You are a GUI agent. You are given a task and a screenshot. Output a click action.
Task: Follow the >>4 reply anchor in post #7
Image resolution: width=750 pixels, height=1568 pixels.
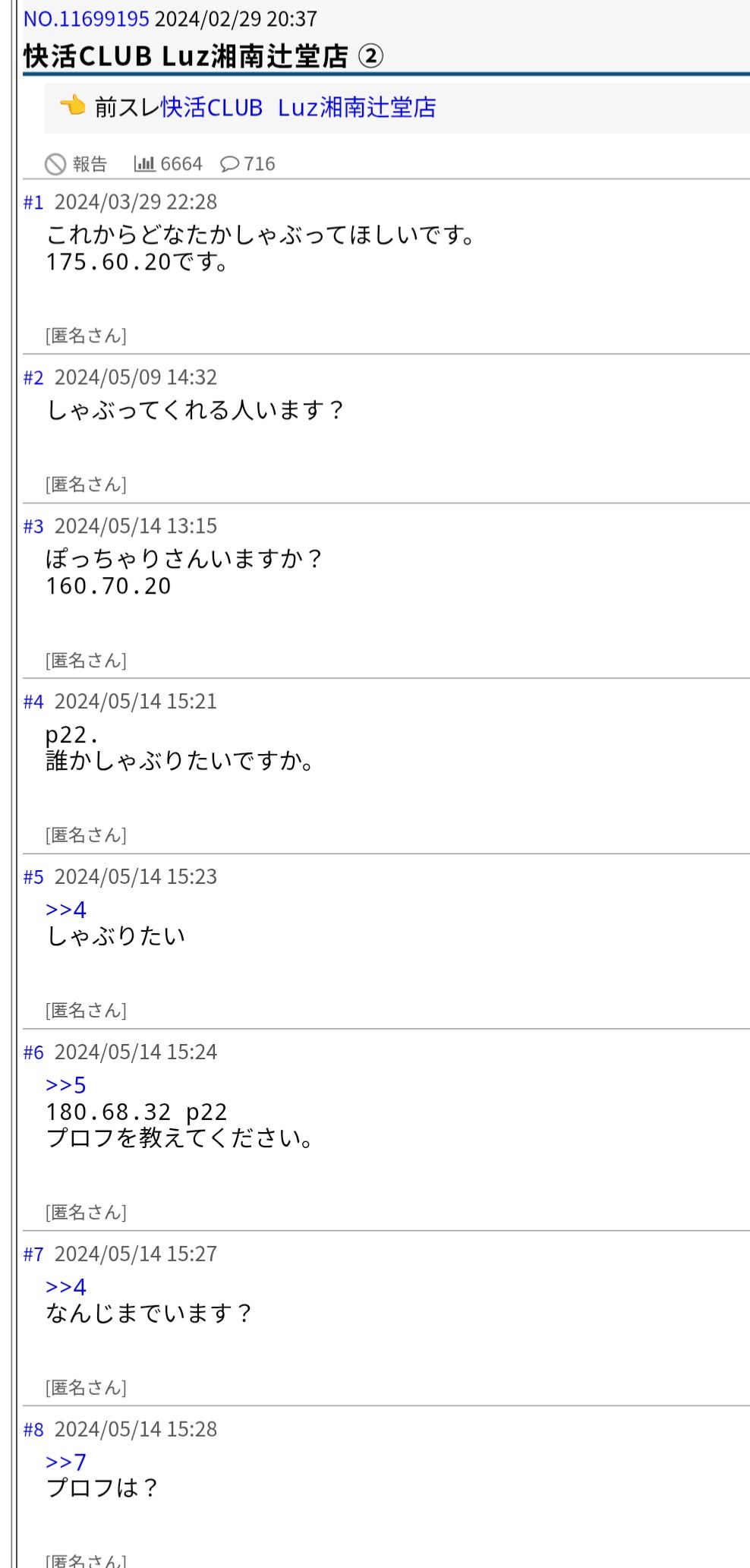click(x=66, y=1287)
